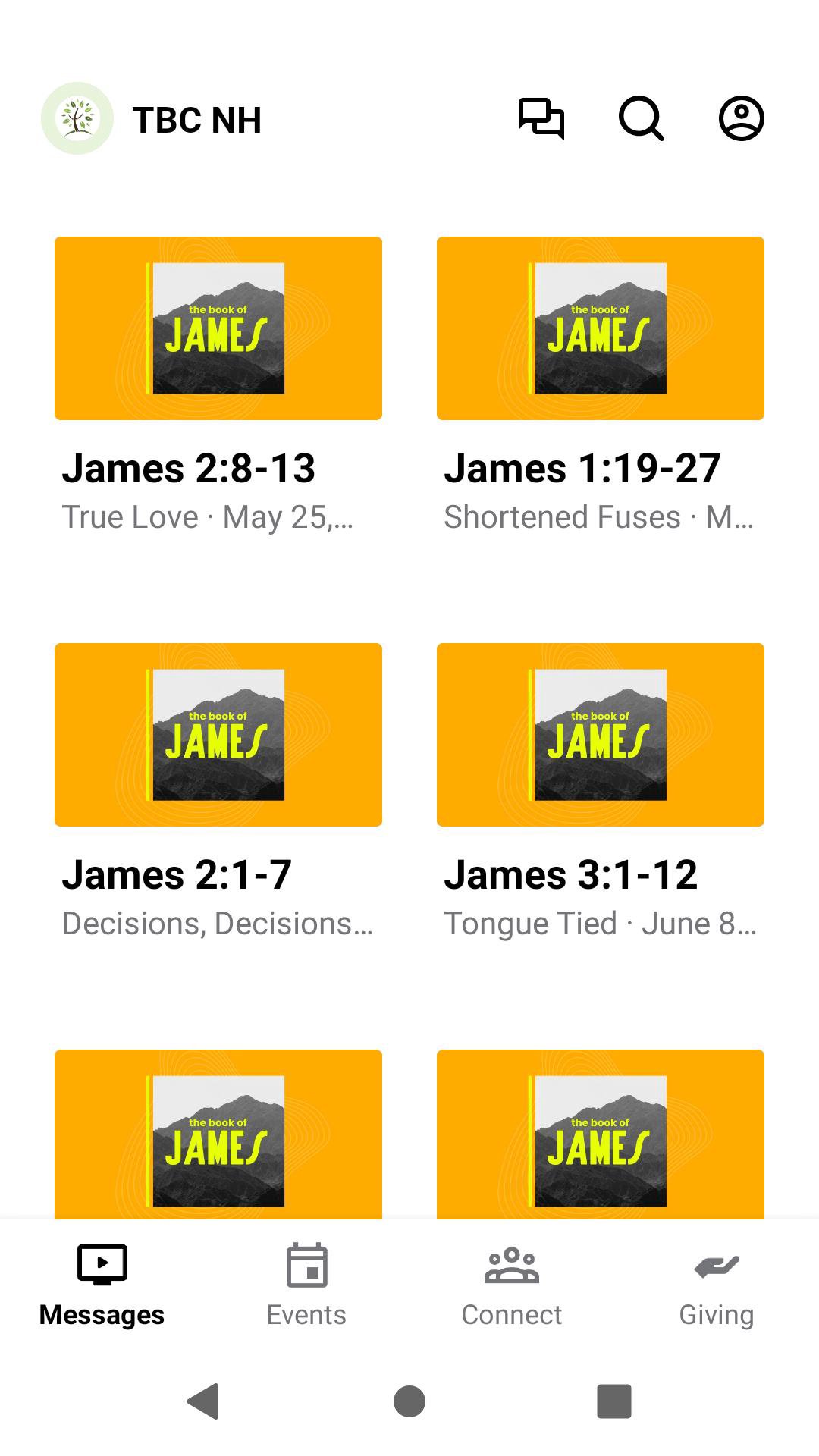Open the user profile icon
Image resolution: width=819 pixels, height=1456 pixels.
(741, 118)
